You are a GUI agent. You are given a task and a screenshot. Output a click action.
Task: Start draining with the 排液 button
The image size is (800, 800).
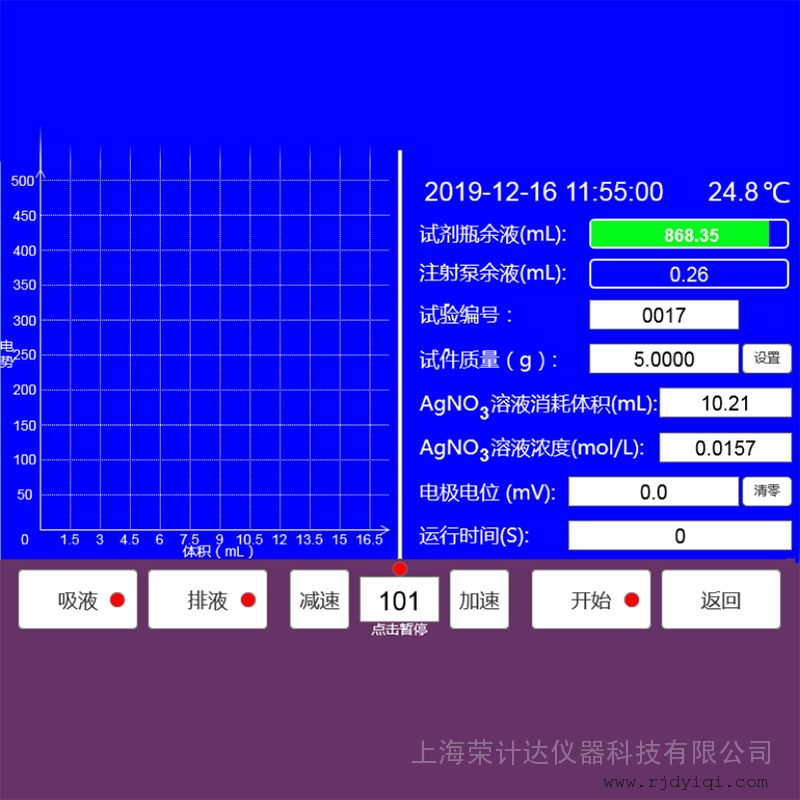tap(208, 600)
